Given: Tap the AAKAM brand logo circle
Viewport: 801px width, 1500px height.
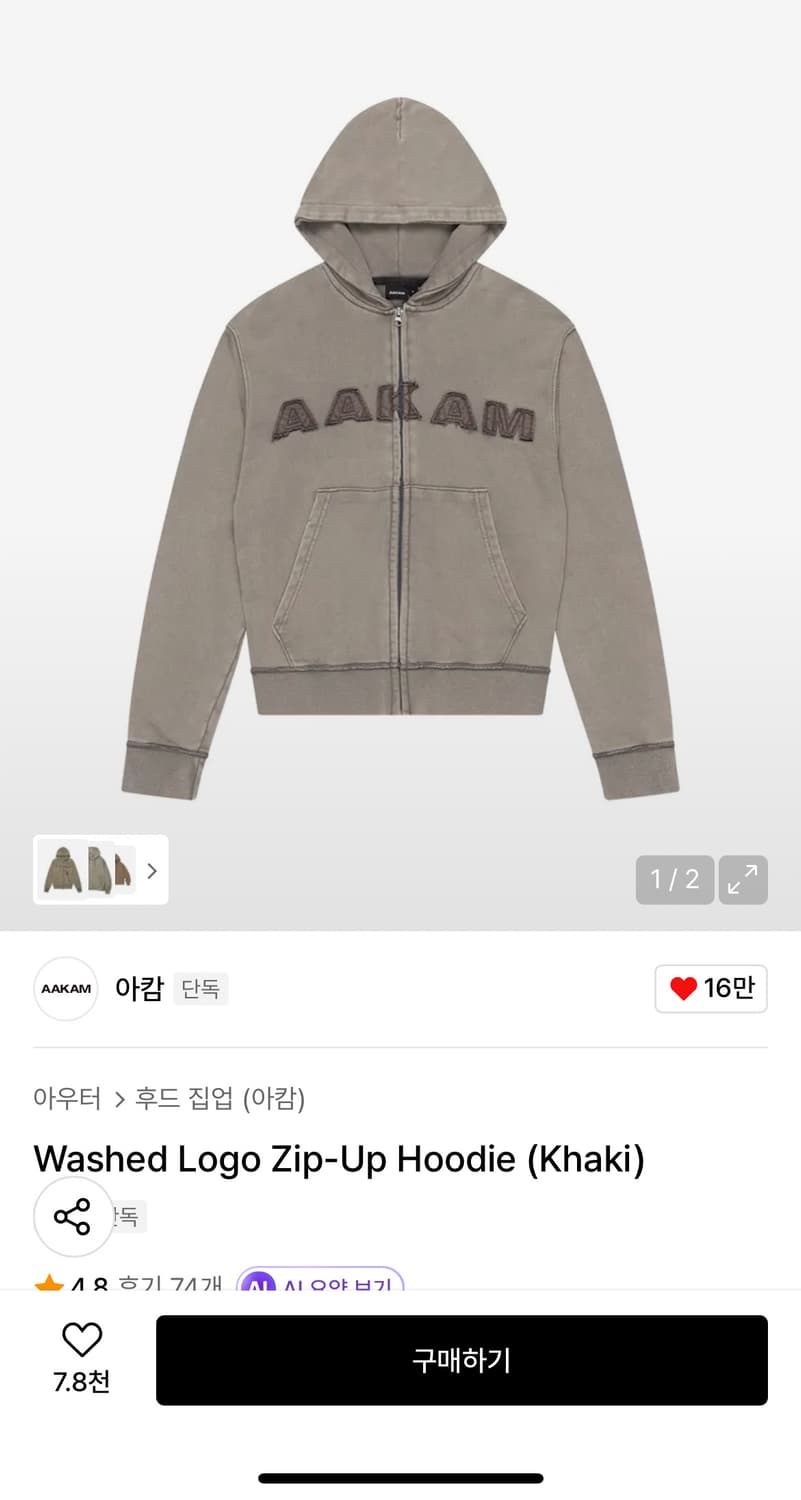Looking at the screenshot, I should [65, 988].
